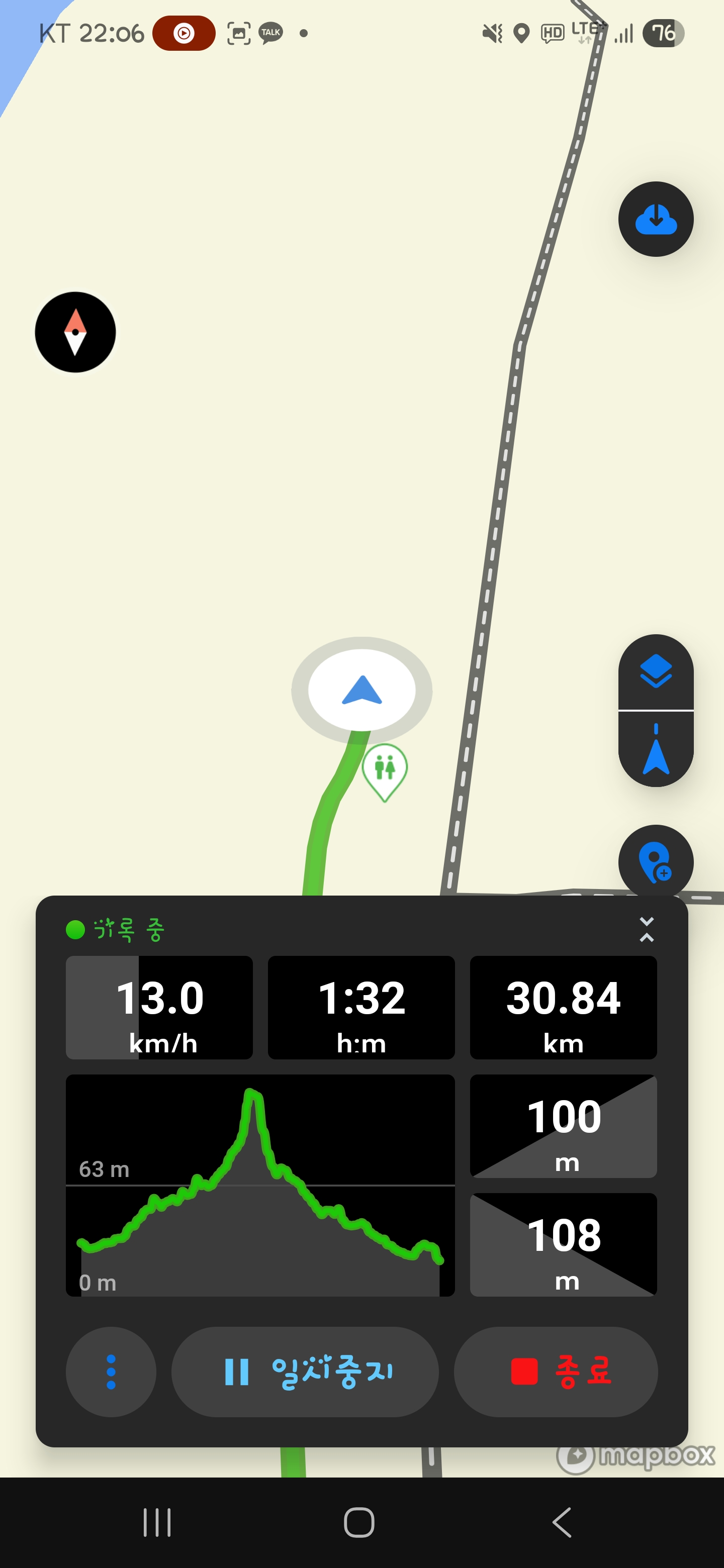Stop recording with the 종료 button

point(556,1371)
